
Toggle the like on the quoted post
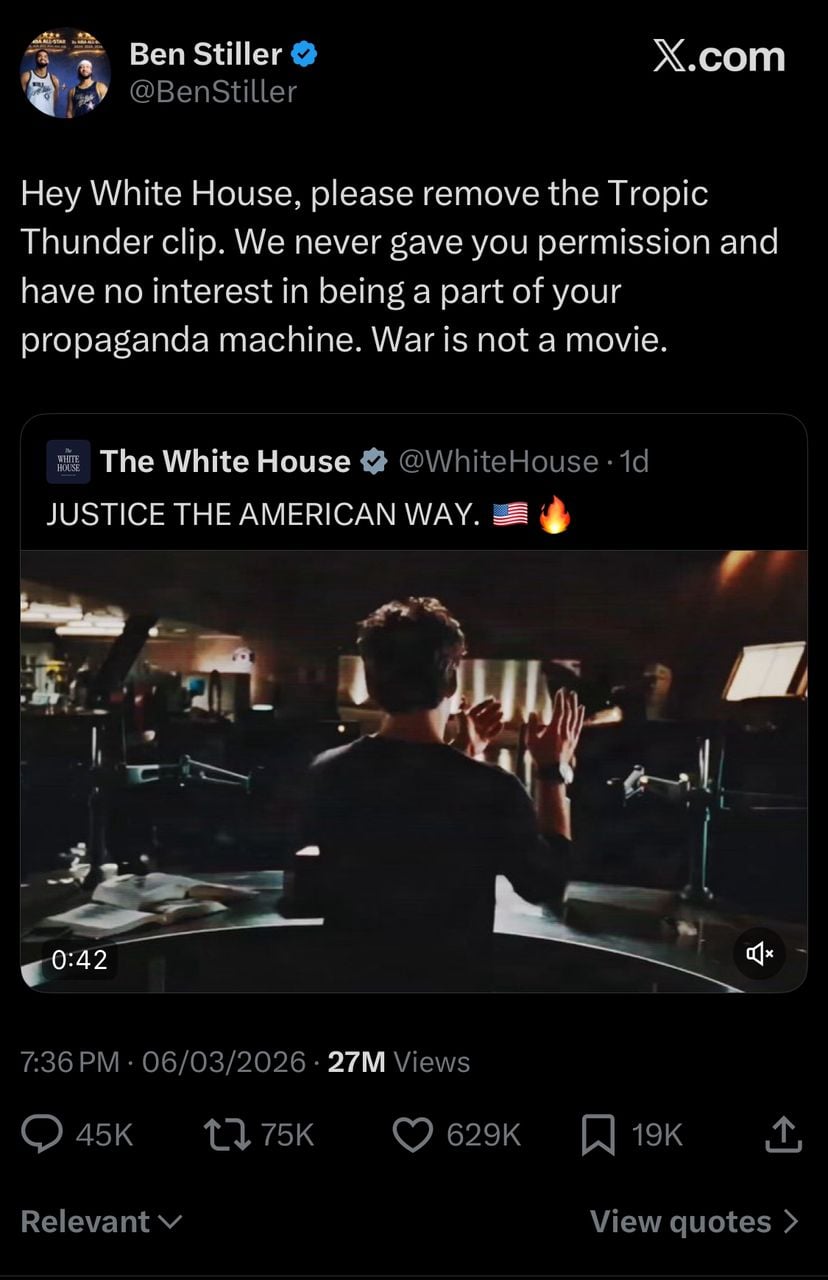[x=411, y=1133]
